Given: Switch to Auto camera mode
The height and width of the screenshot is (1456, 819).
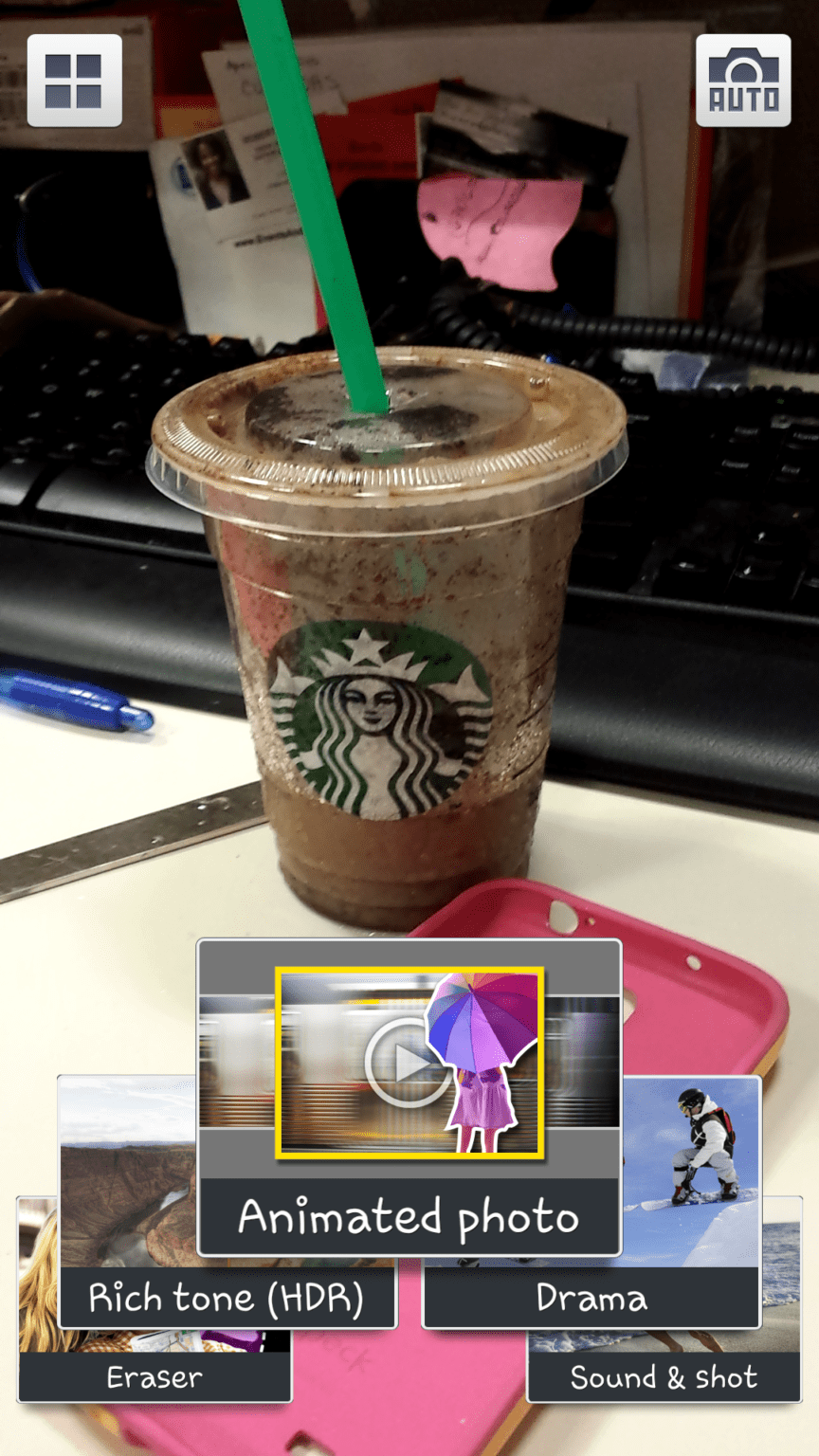Looking at the screenshot, I should click(x=743, y=81).
